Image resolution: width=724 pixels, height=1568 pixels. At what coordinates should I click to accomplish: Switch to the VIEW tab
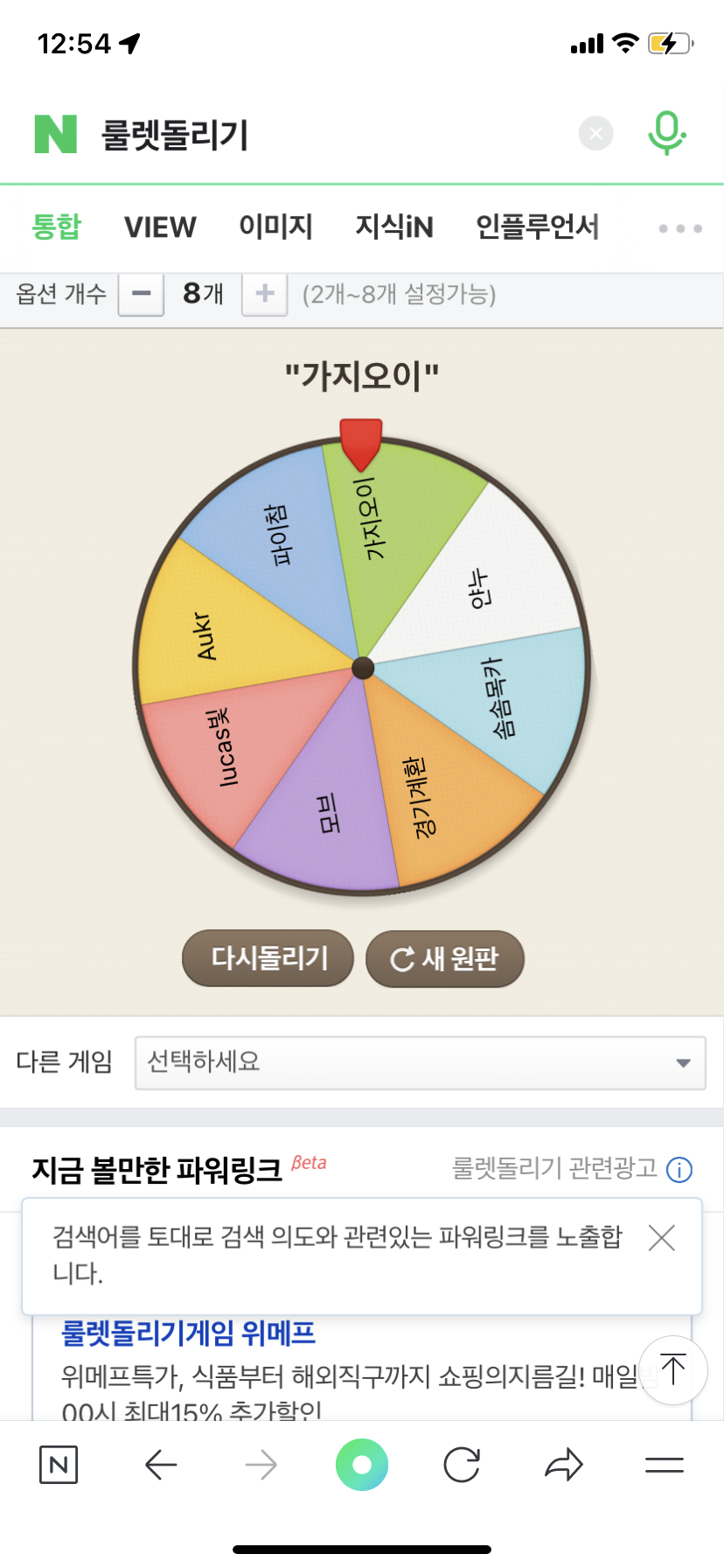point(160,227)
